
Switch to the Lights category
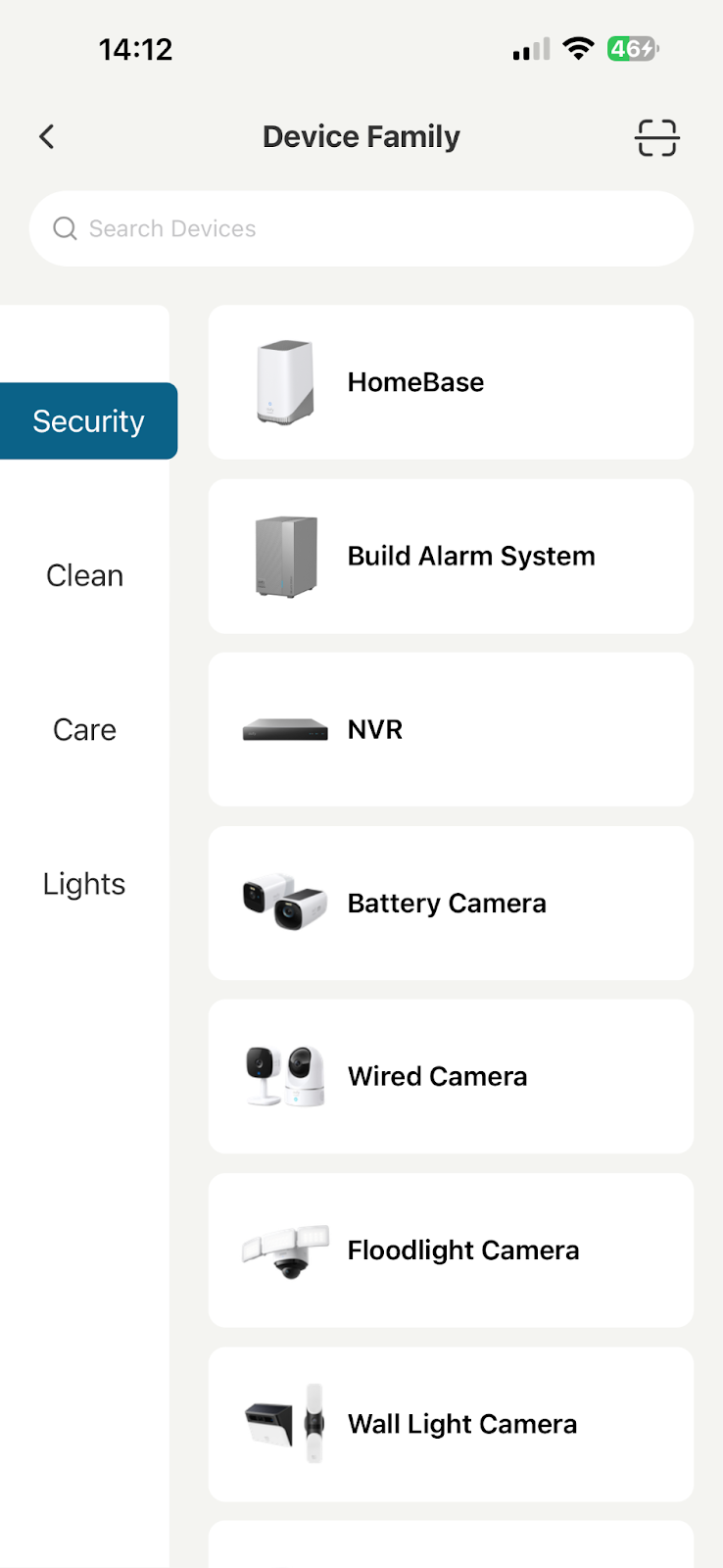click(x=84, y=884)
